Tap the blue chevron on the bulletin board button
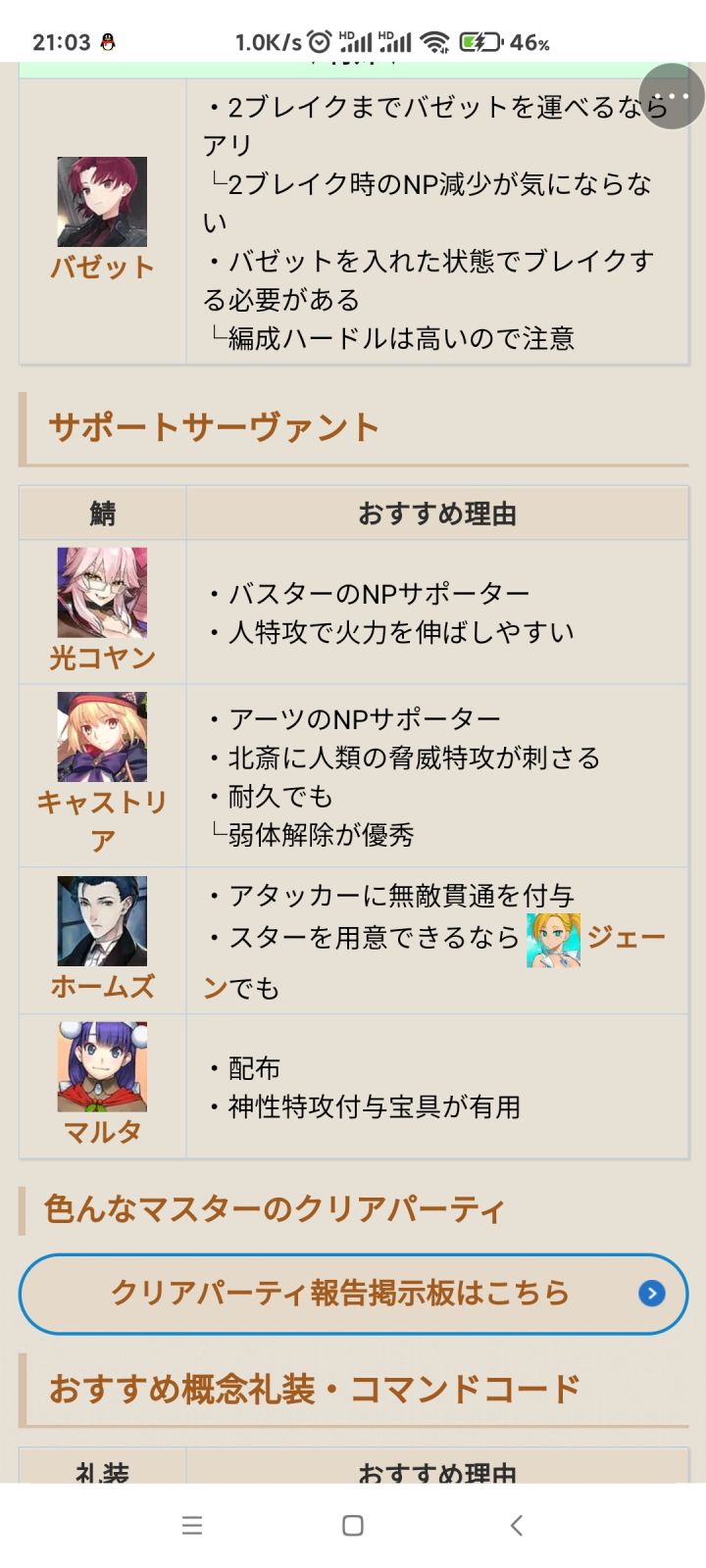706x1568 pixels. (x=652, y=1294)
